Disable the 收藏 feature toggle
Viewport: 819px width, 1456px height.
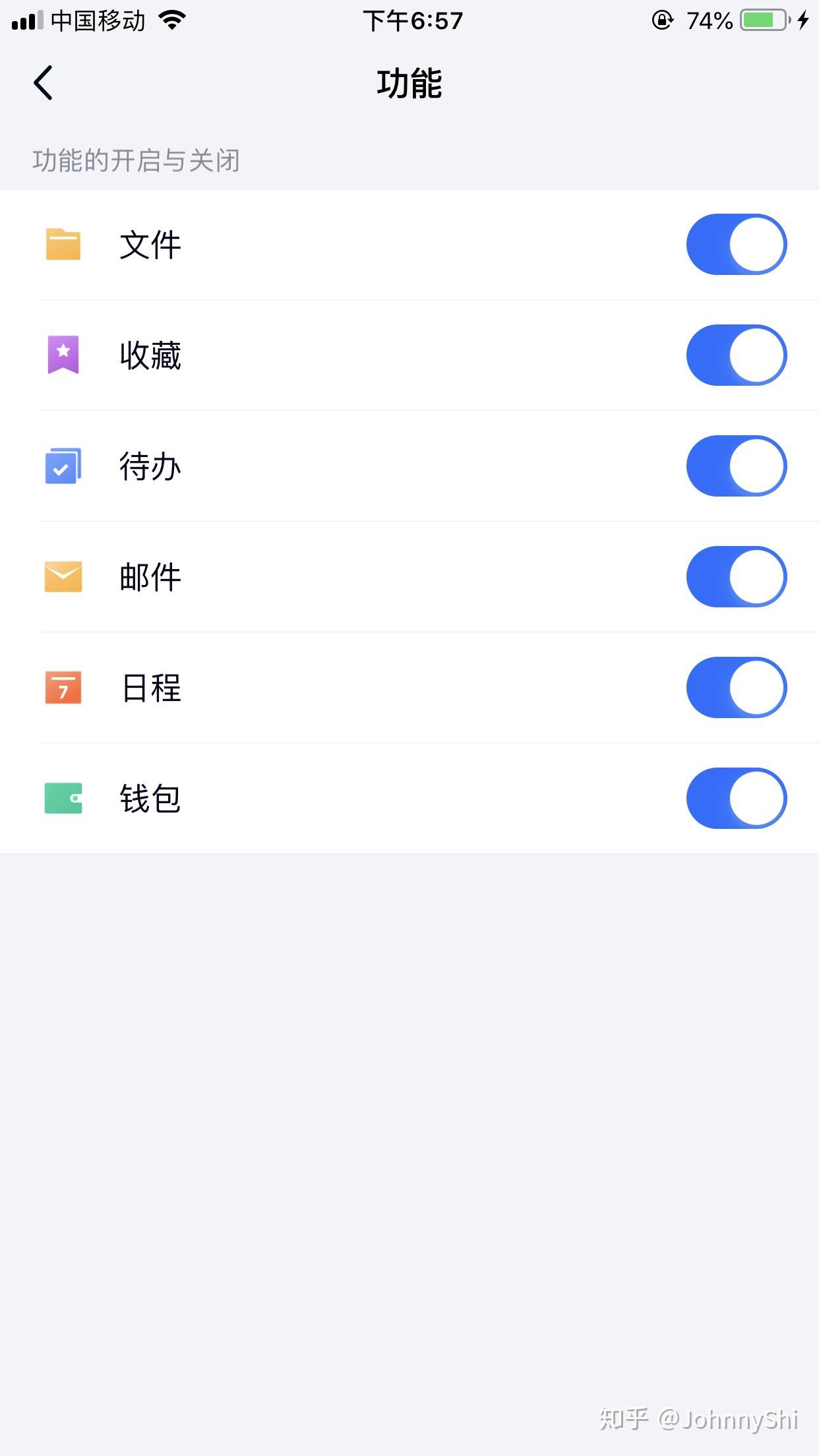(737, 355)
